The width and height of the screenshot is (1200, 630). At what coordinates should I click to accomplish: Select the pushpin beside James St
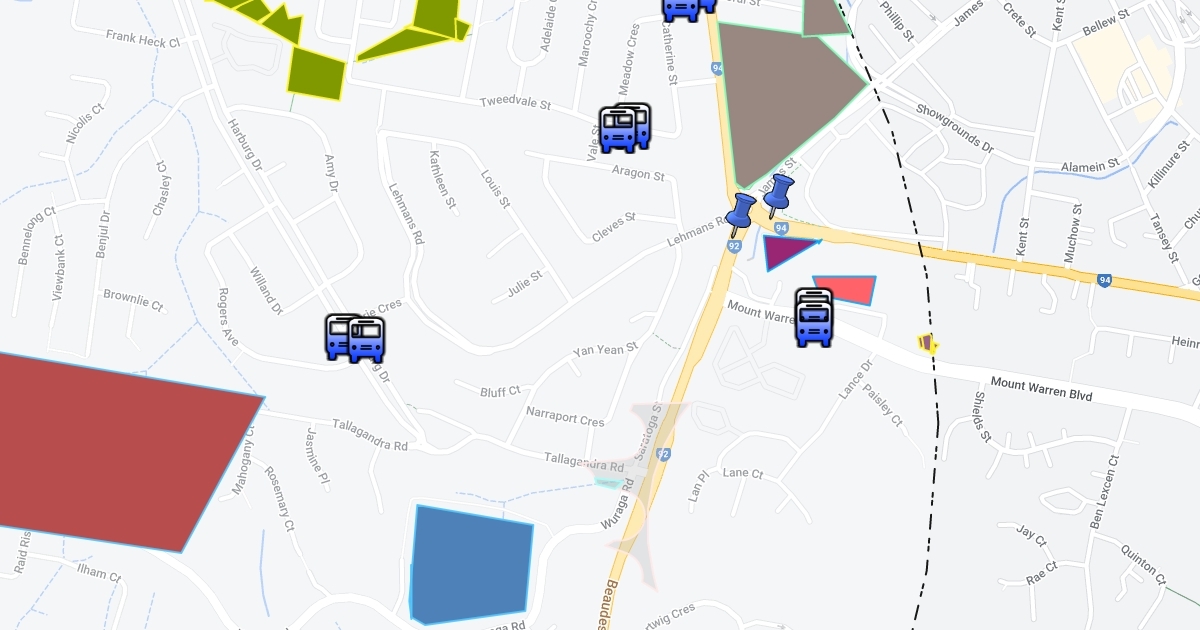(x=778, y=196)
